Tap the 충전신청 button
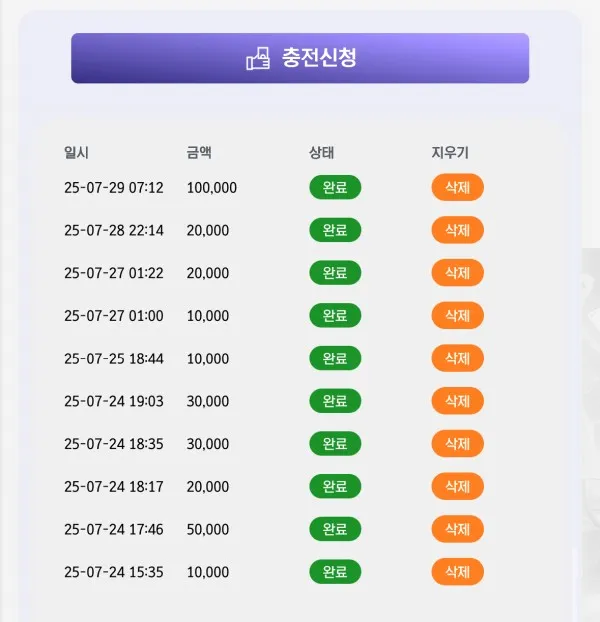The height and width of the screenshot is (622, 600). [x=300, y=58]
